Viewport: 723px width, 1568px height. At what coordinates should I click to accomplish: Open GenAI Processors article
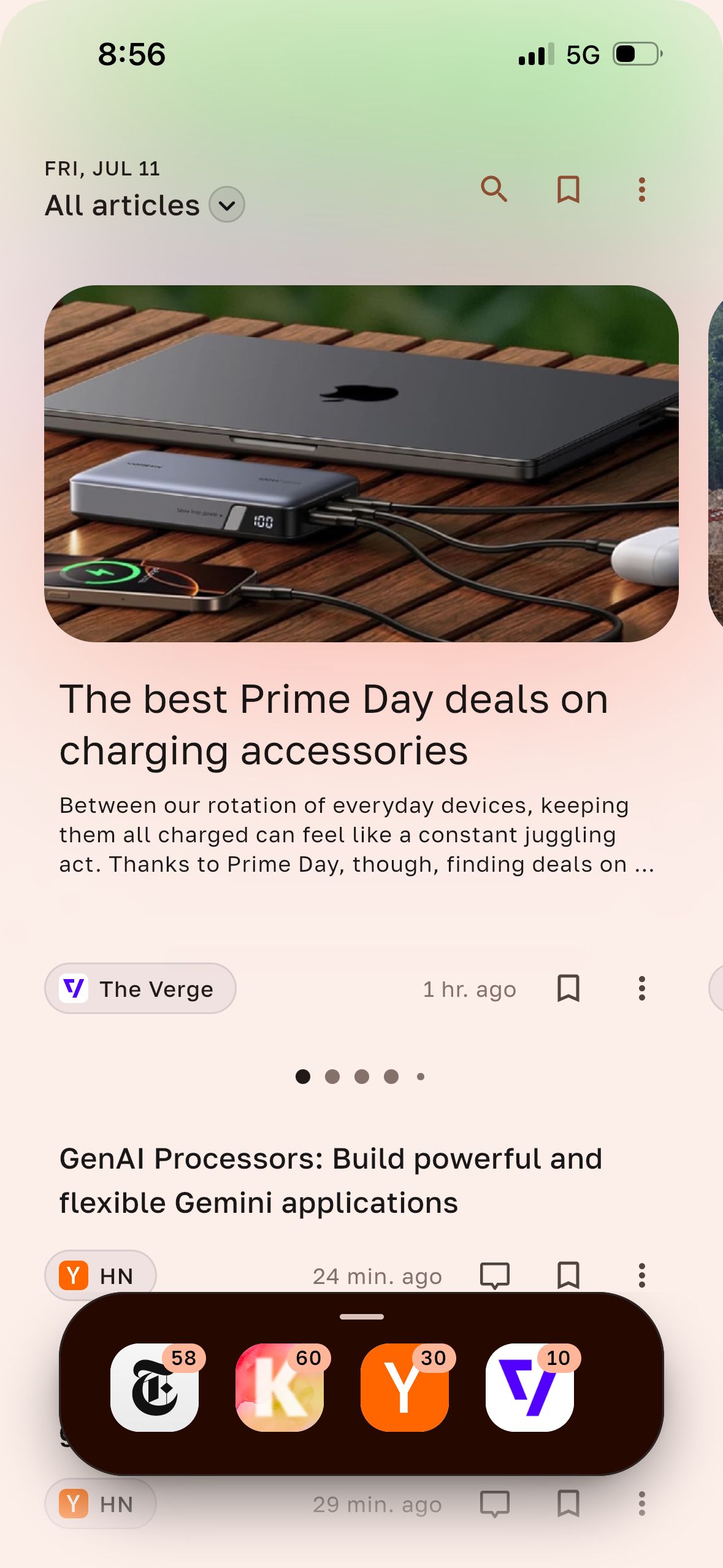[x=331, y=1180]
